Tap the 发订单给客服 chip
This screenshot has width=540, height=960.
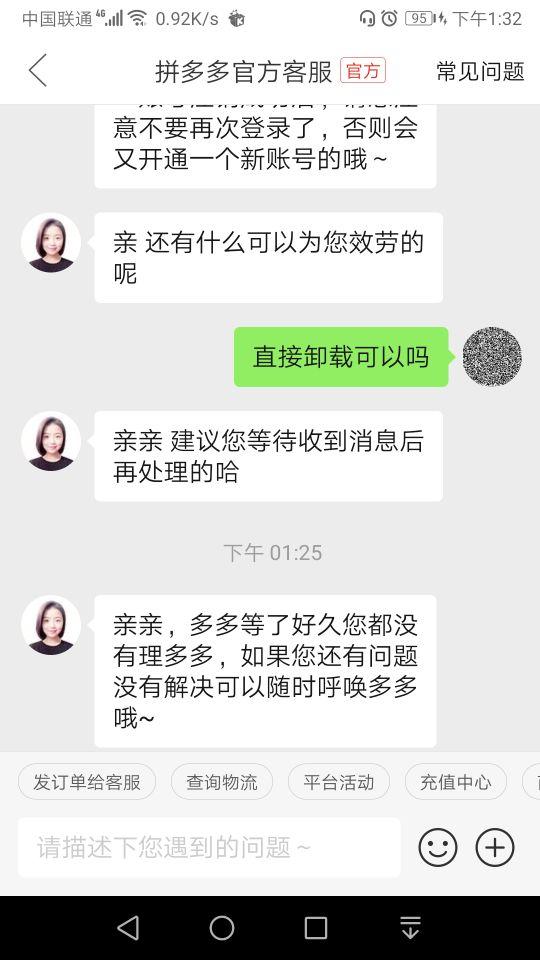pyautogui.click(x=87, y=782)
